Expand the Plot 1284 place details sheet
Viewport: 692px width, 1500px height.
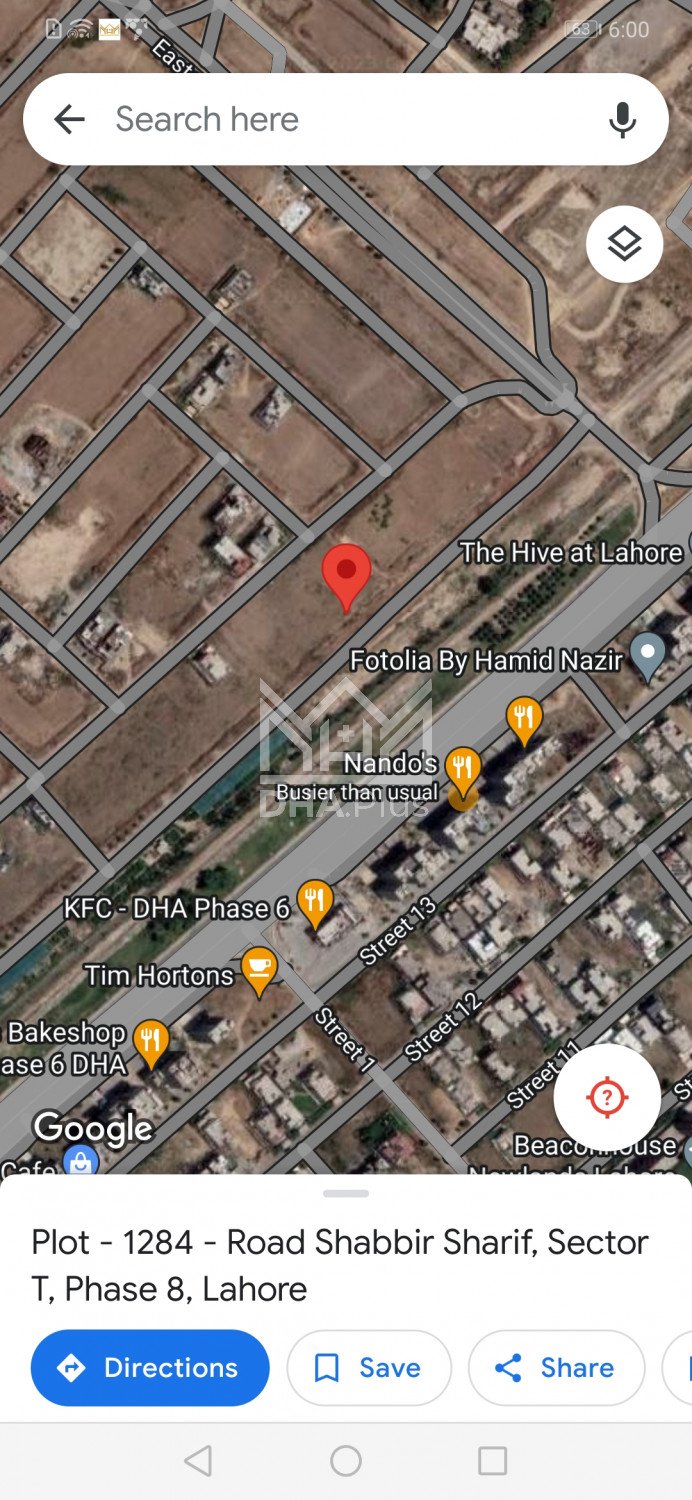[346, 1193]
